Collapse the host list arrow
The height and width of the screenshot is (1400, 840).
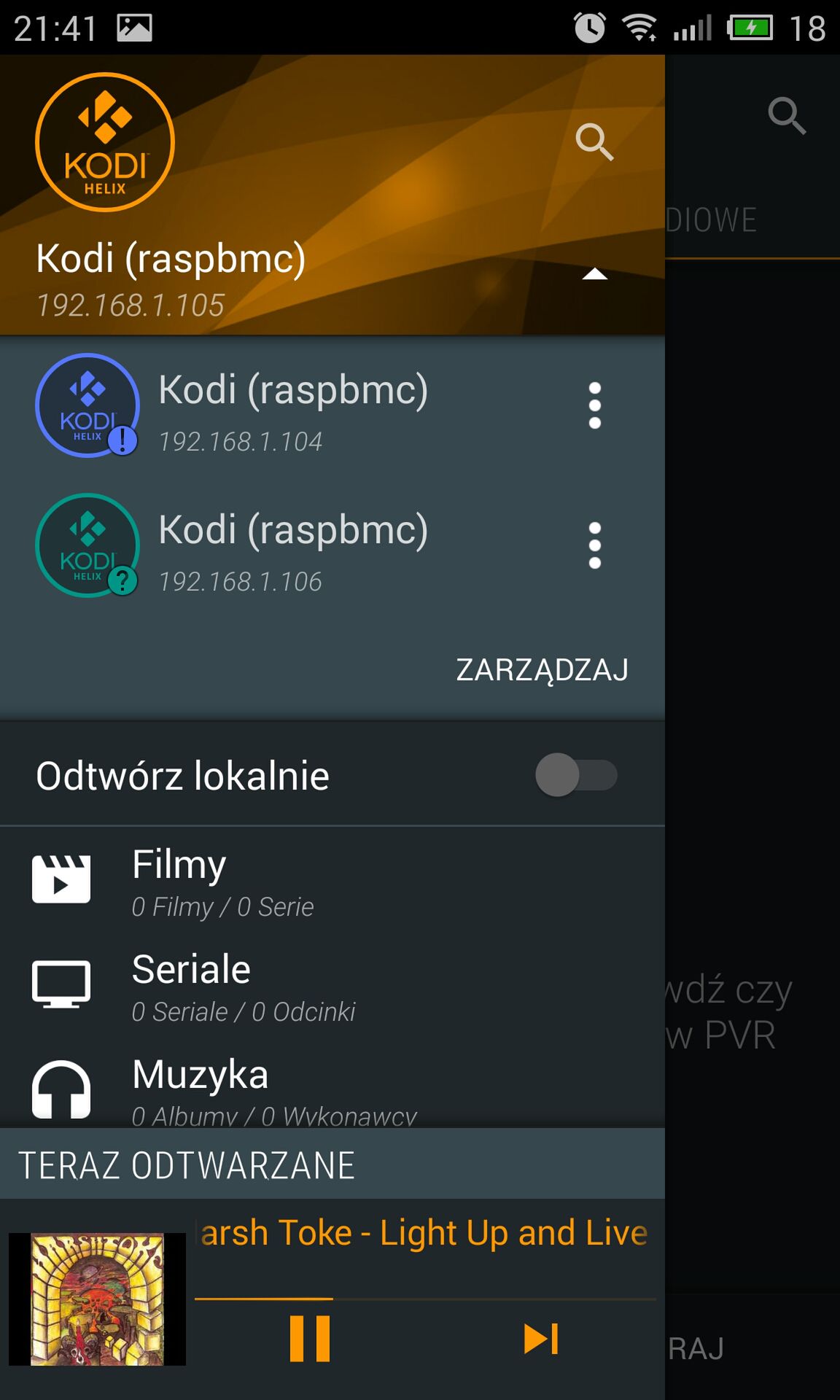pyautogui.click(x=594, y=274)
